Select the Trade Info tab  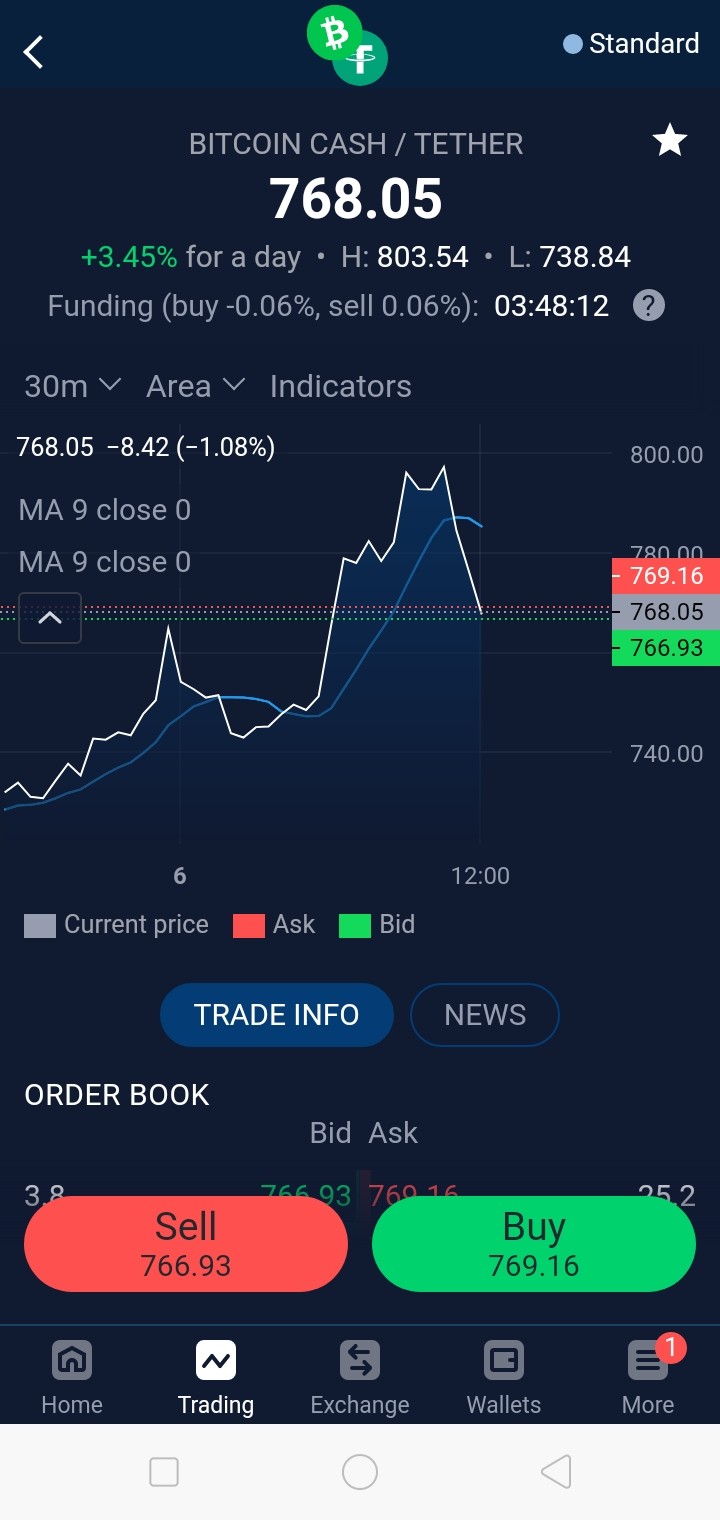[x=277, y=1015]
